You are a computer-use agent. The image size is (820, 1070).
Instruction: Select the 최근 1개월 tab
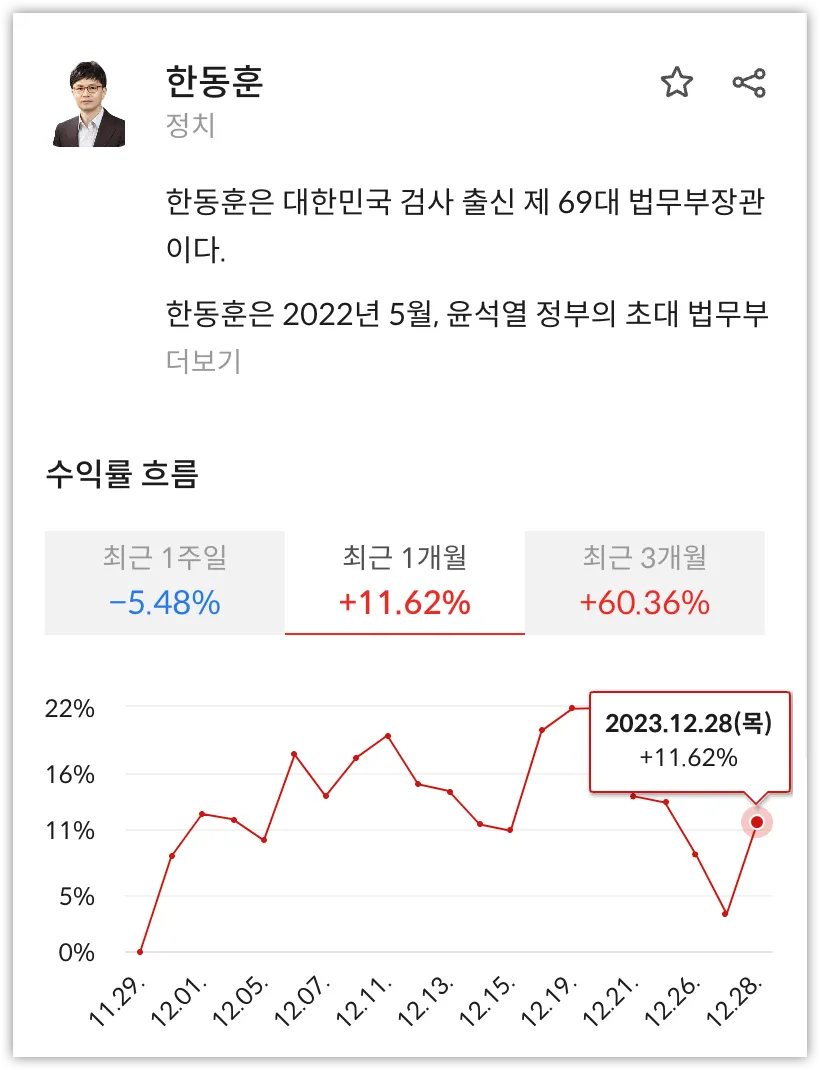(404, 582)
